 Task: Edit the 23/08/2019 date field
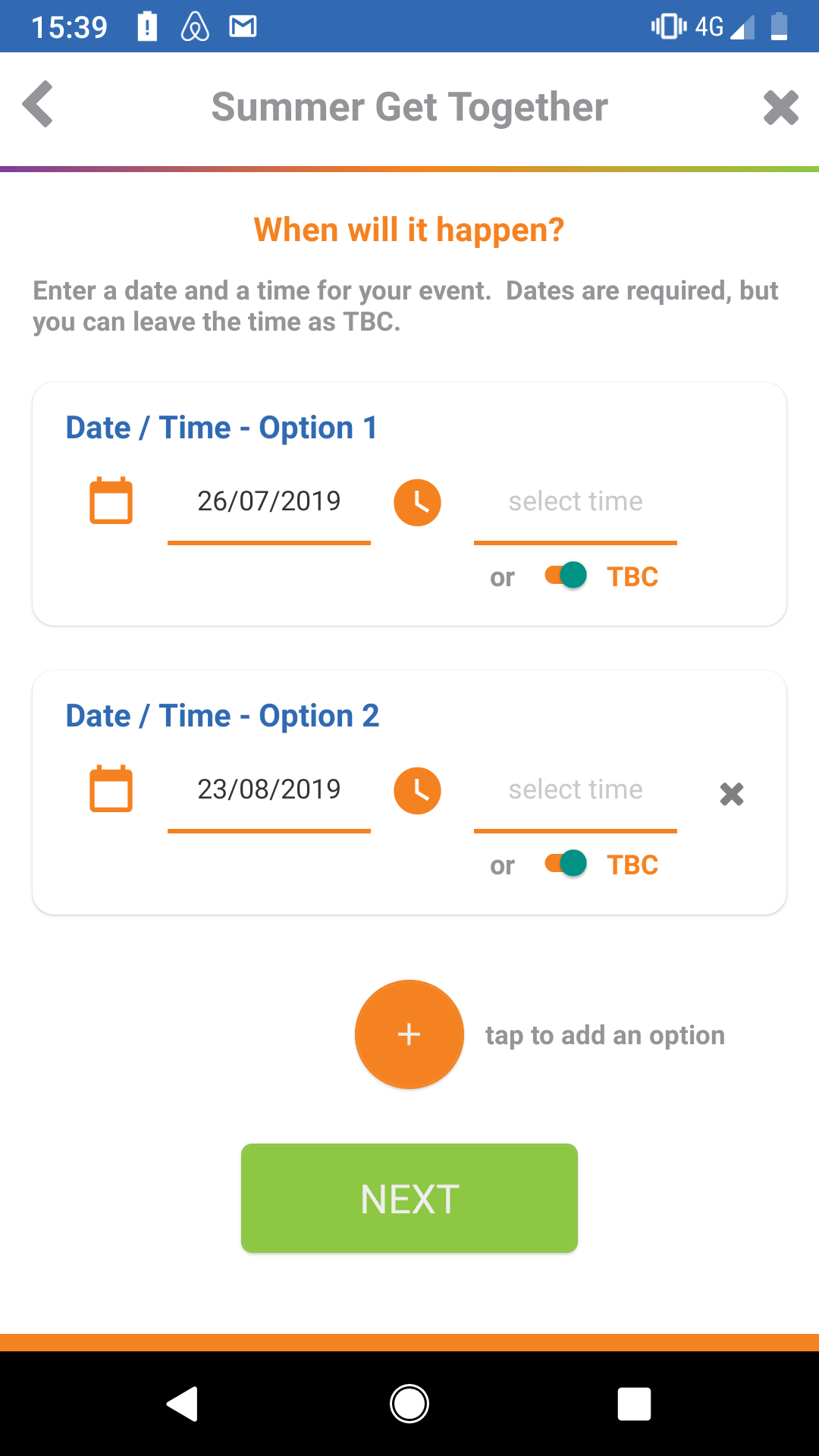tap(269, 792)
